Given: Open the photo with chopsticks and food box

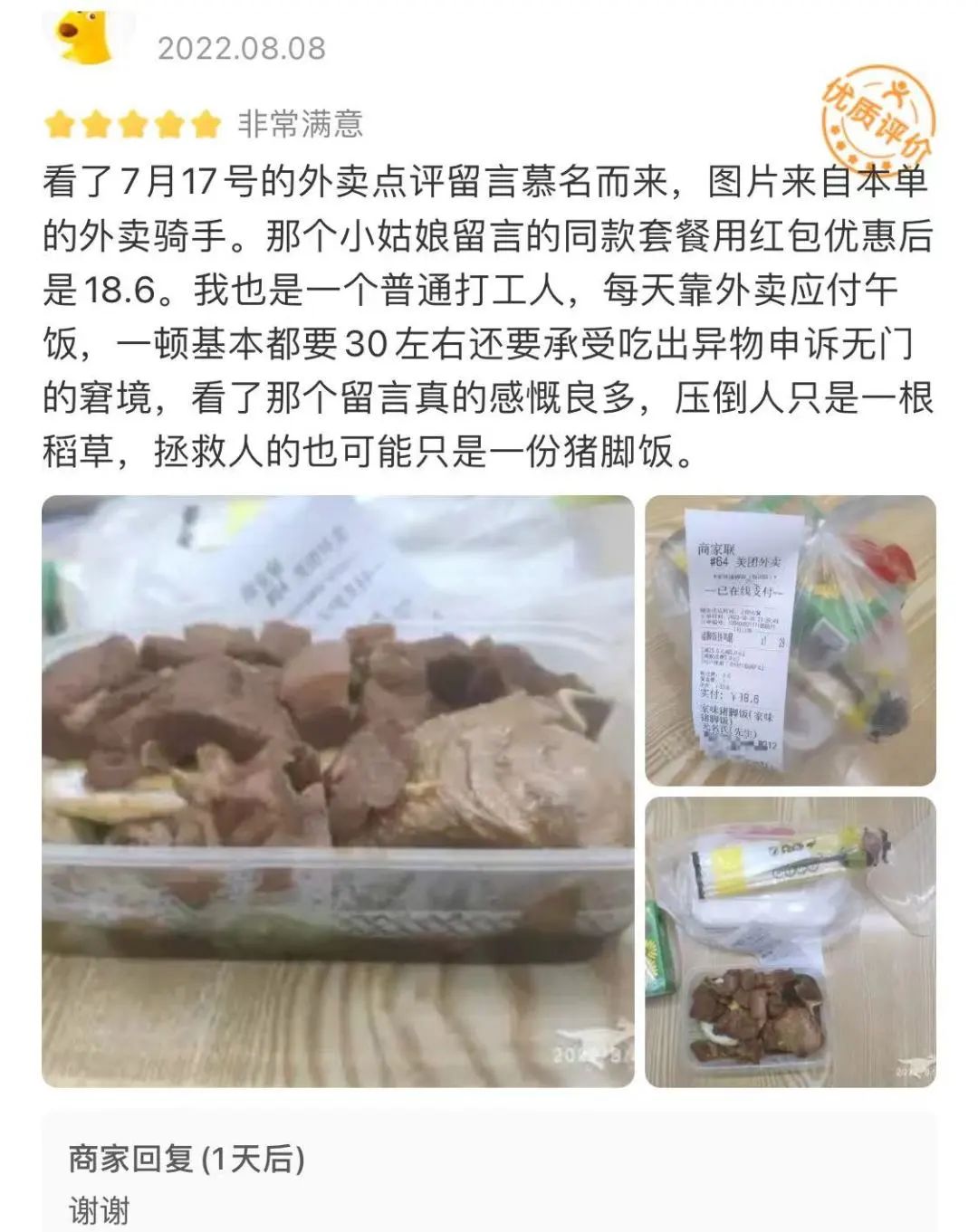Looking at the screenshot, I should coord(790,941).
